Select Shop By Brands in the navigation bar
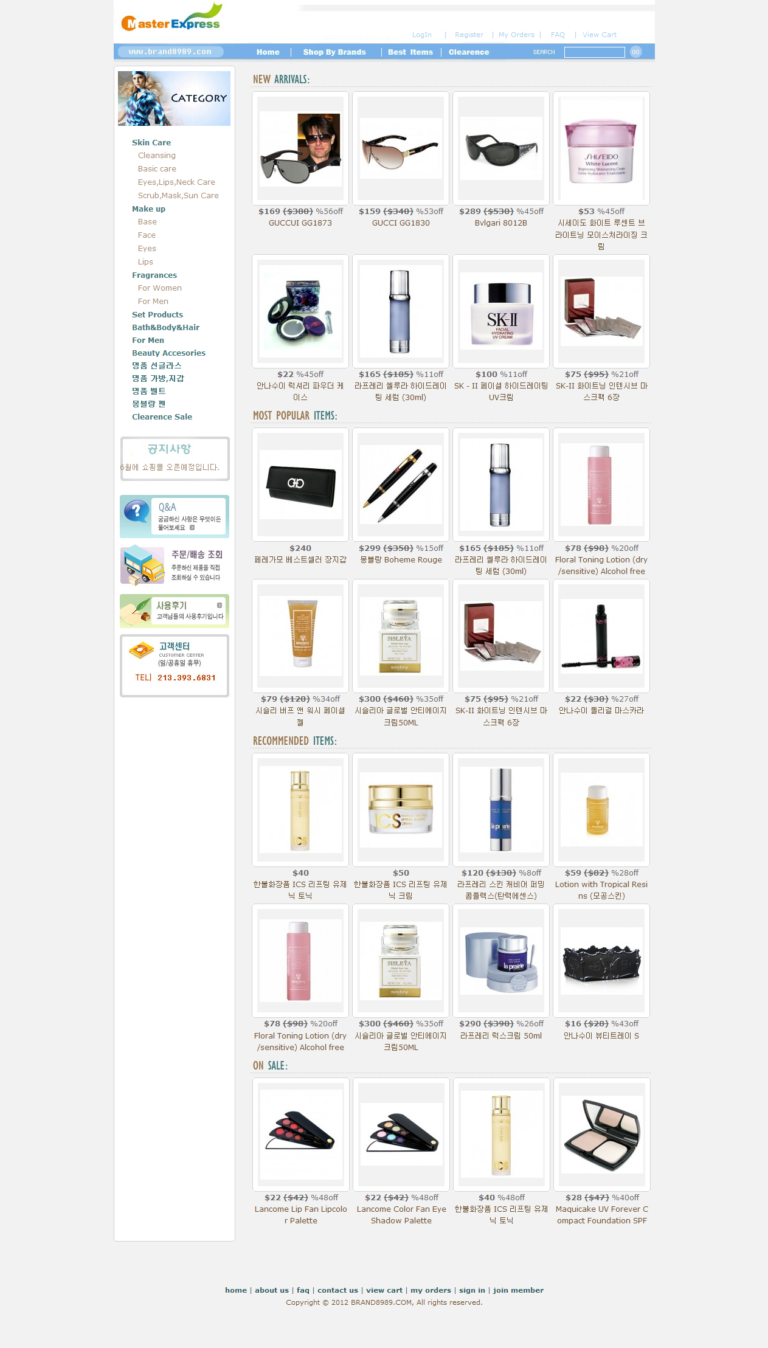 (335, 52)
